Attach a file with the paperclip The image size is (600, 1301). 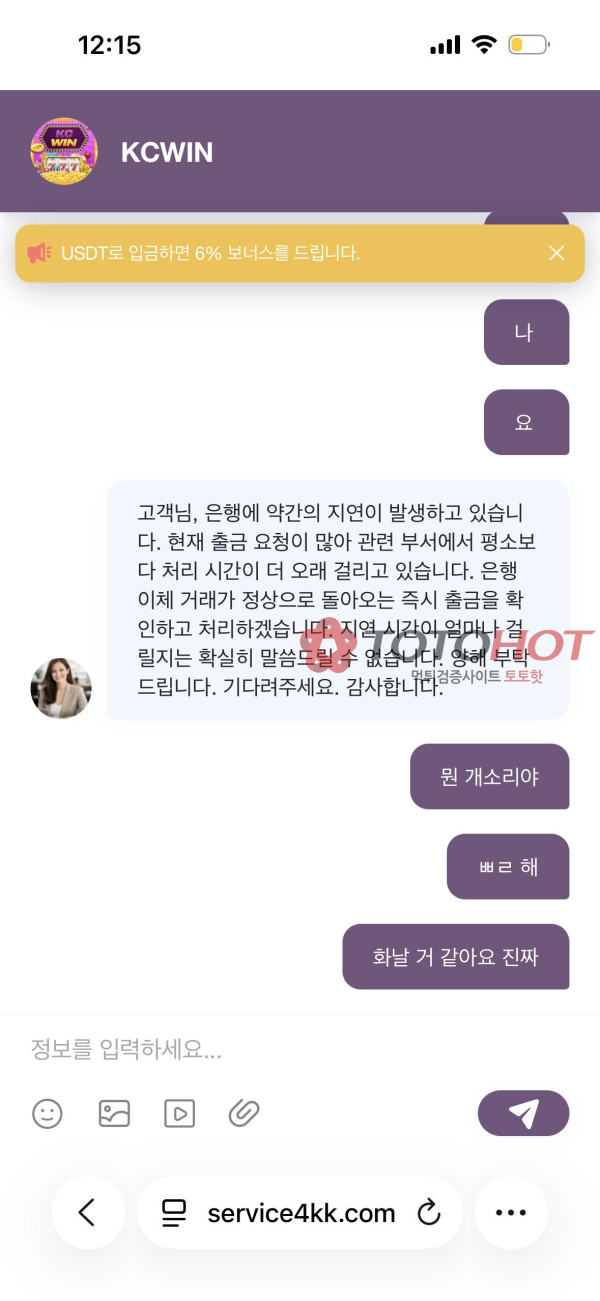click(244, 1113)
